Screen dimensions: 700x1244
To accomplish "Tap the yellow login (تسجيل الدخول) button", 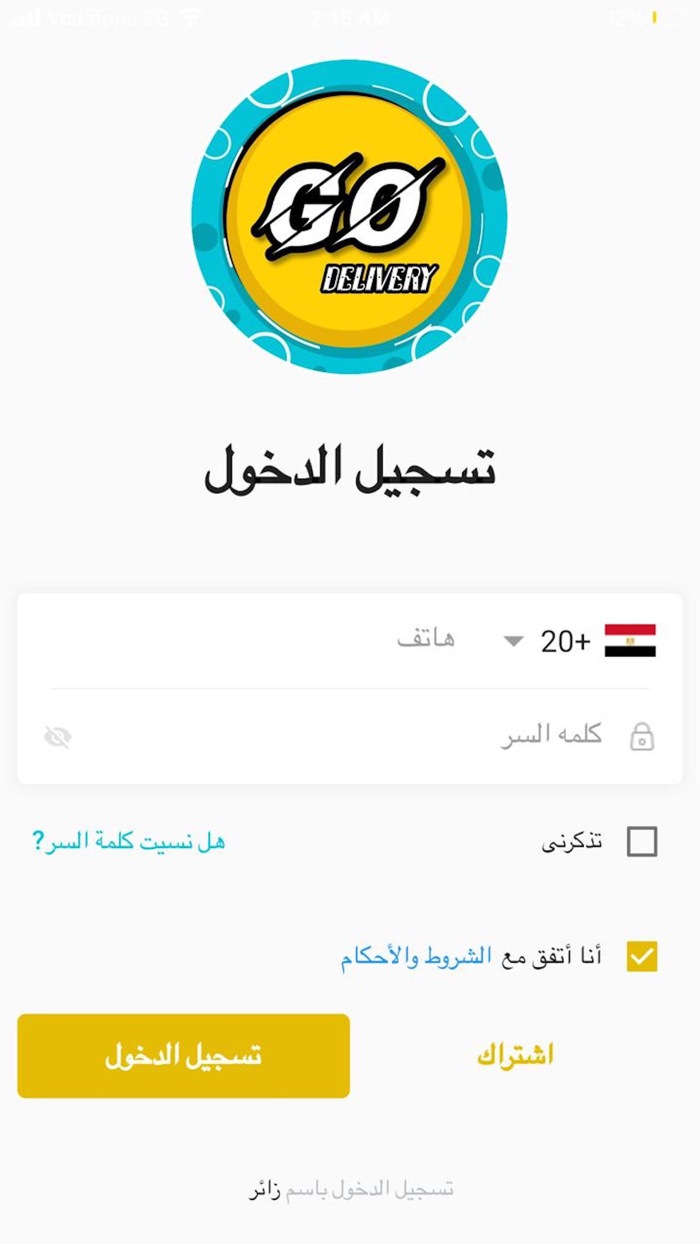I will (183, 1056).
